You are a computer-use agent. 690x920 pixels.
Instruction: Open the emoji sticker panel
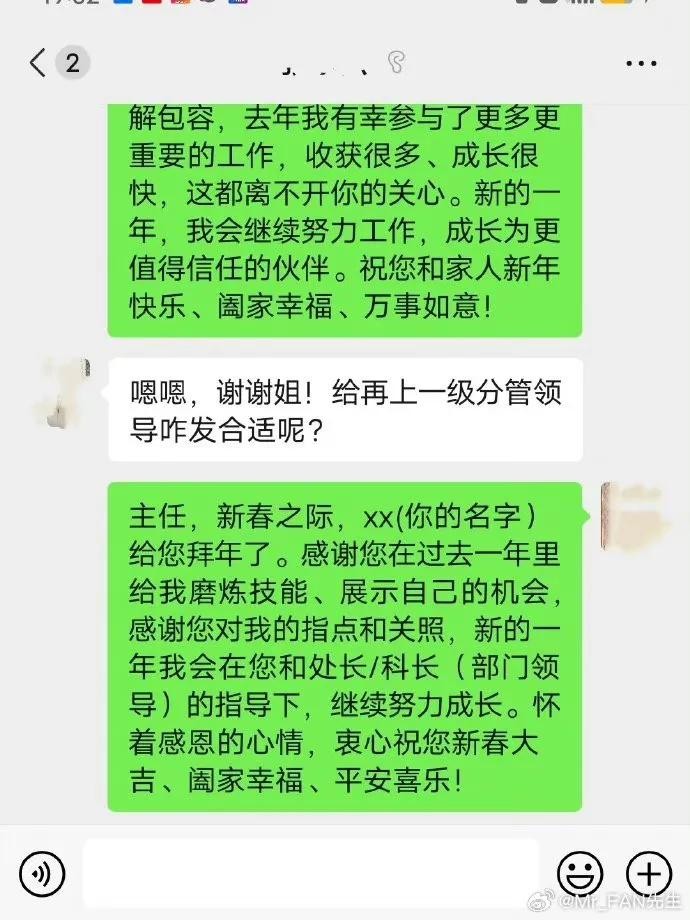(x=580, y=874)
